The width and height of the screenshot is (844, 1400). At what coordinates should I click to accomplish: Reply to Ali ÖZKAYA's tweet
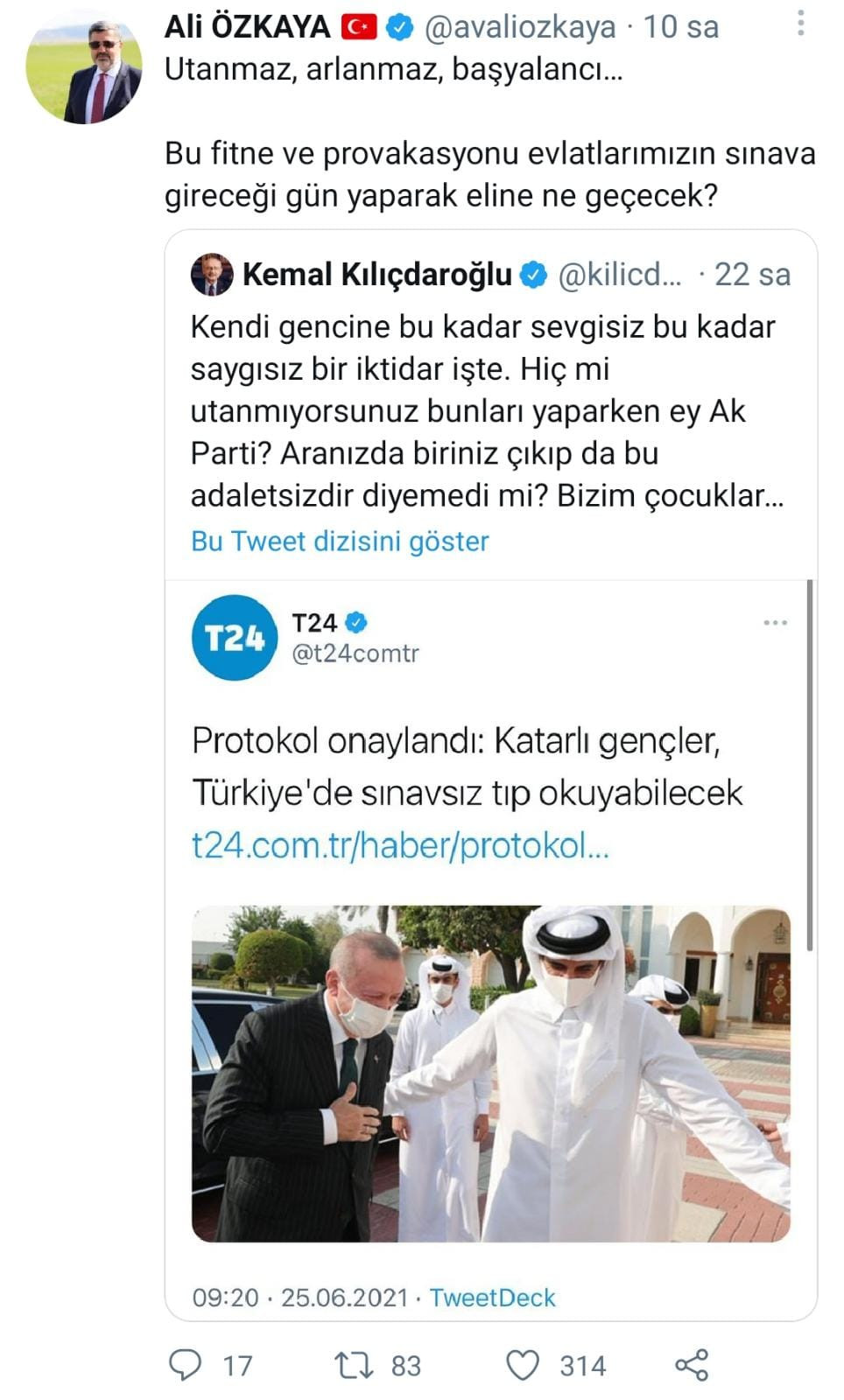pyautogui.click(x=185, y=1365)
